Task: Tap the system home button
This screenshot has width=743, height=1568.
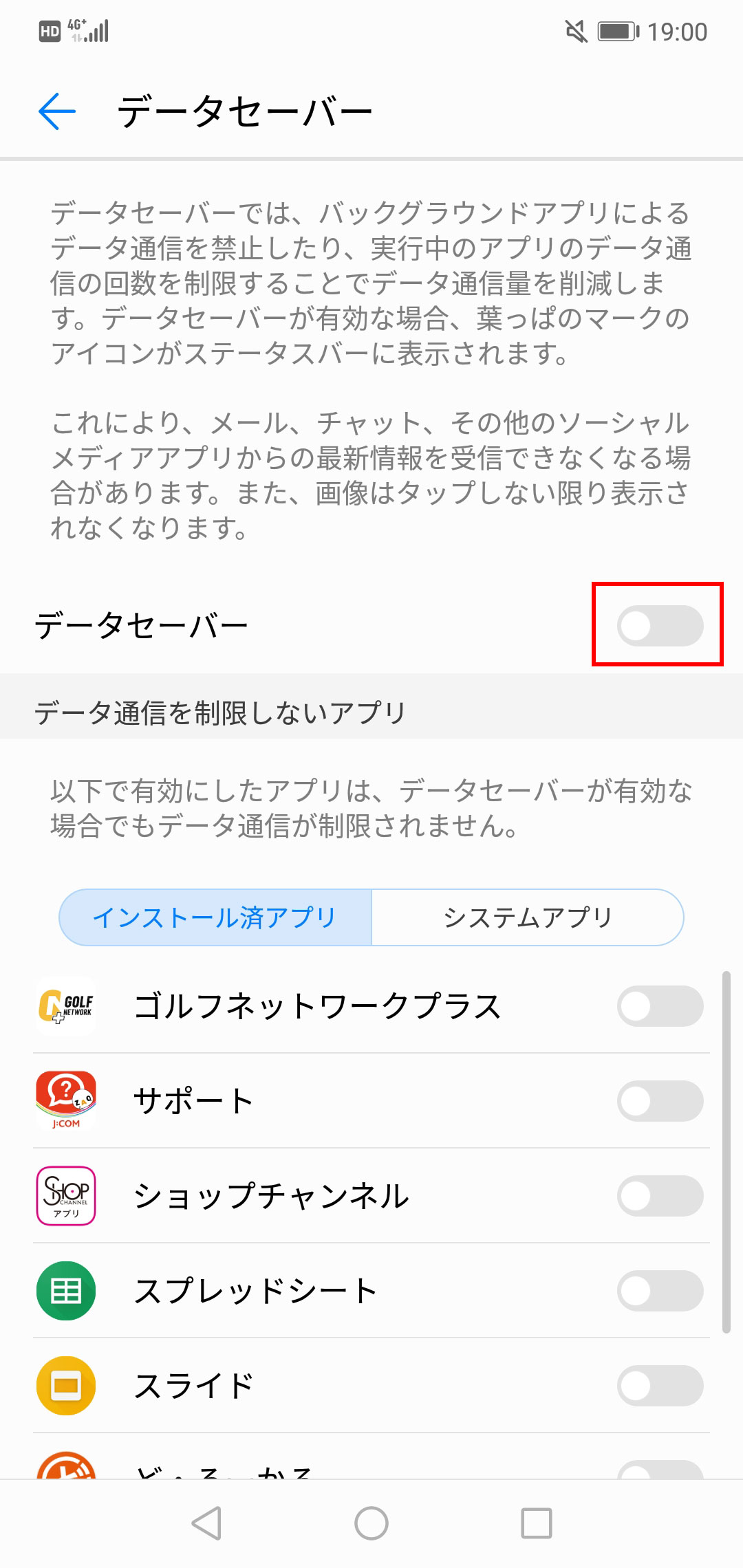Action: (x=371, y=1523)
